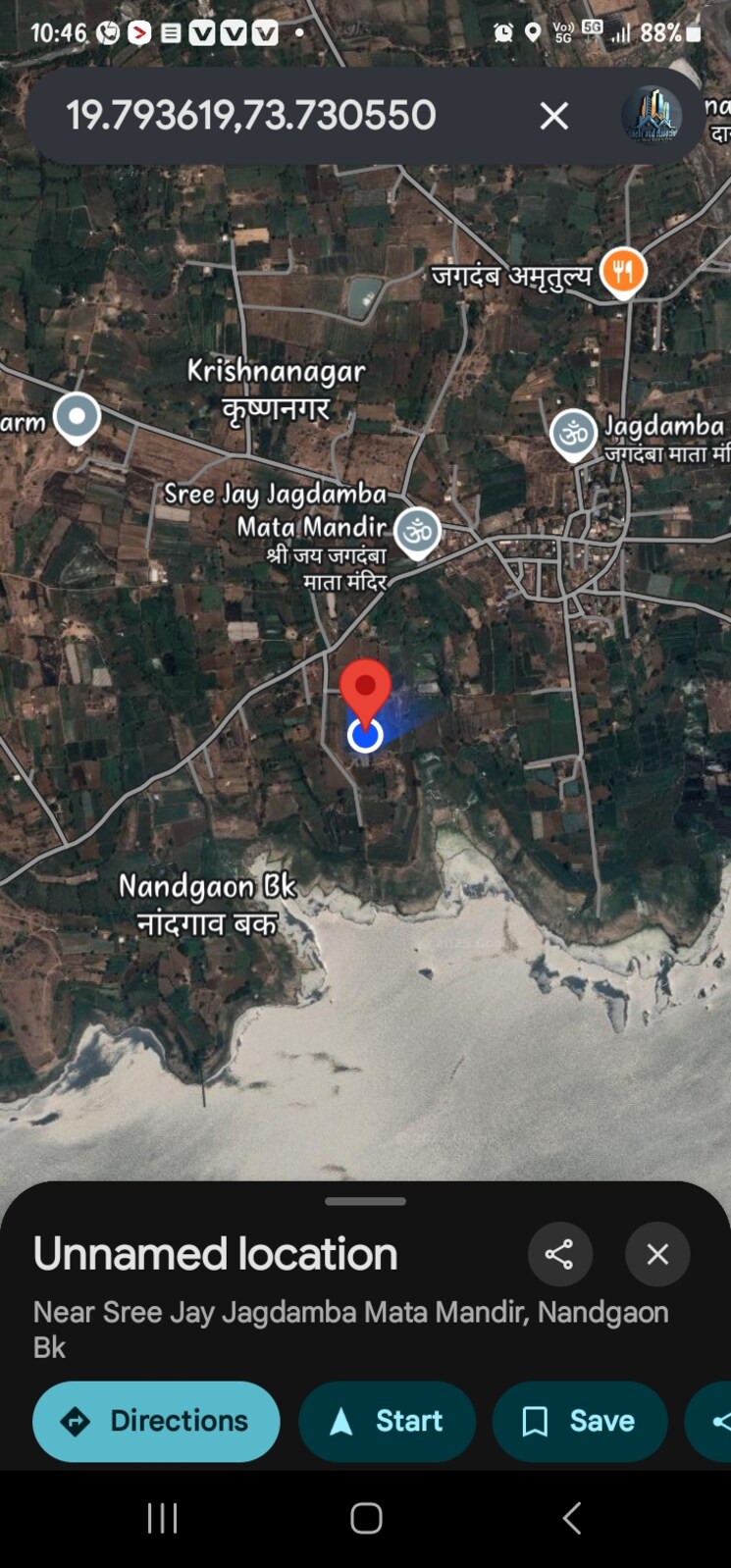Close the Unnamed location panel
731x1568 pixels.
657,1254
